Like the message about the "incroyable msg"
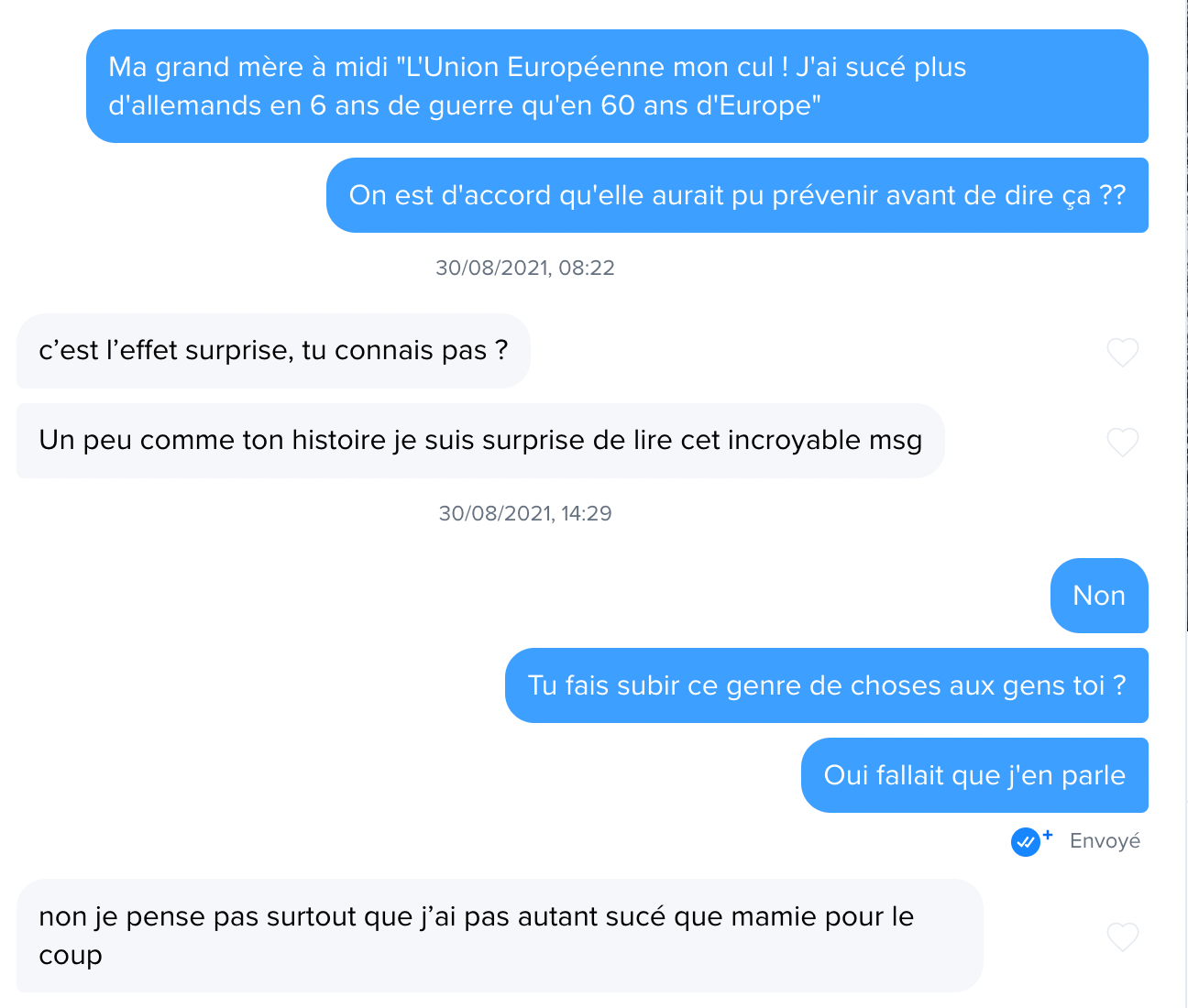The width and height of the screenshot is (1188, 1008). point(1122,442)
